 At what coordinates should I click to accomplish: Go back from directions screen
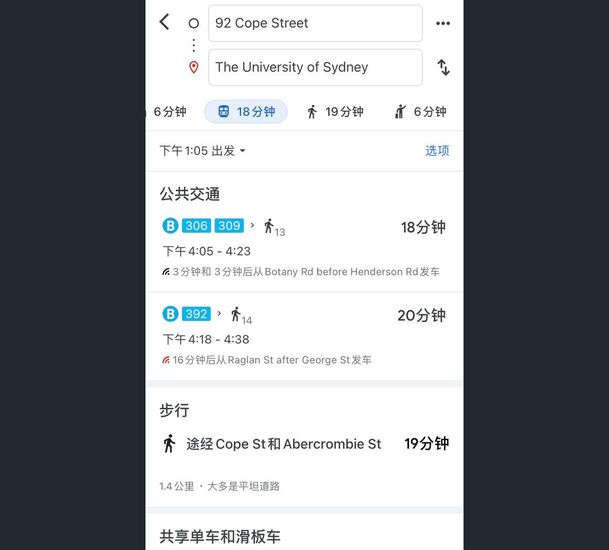click(165, 23)
